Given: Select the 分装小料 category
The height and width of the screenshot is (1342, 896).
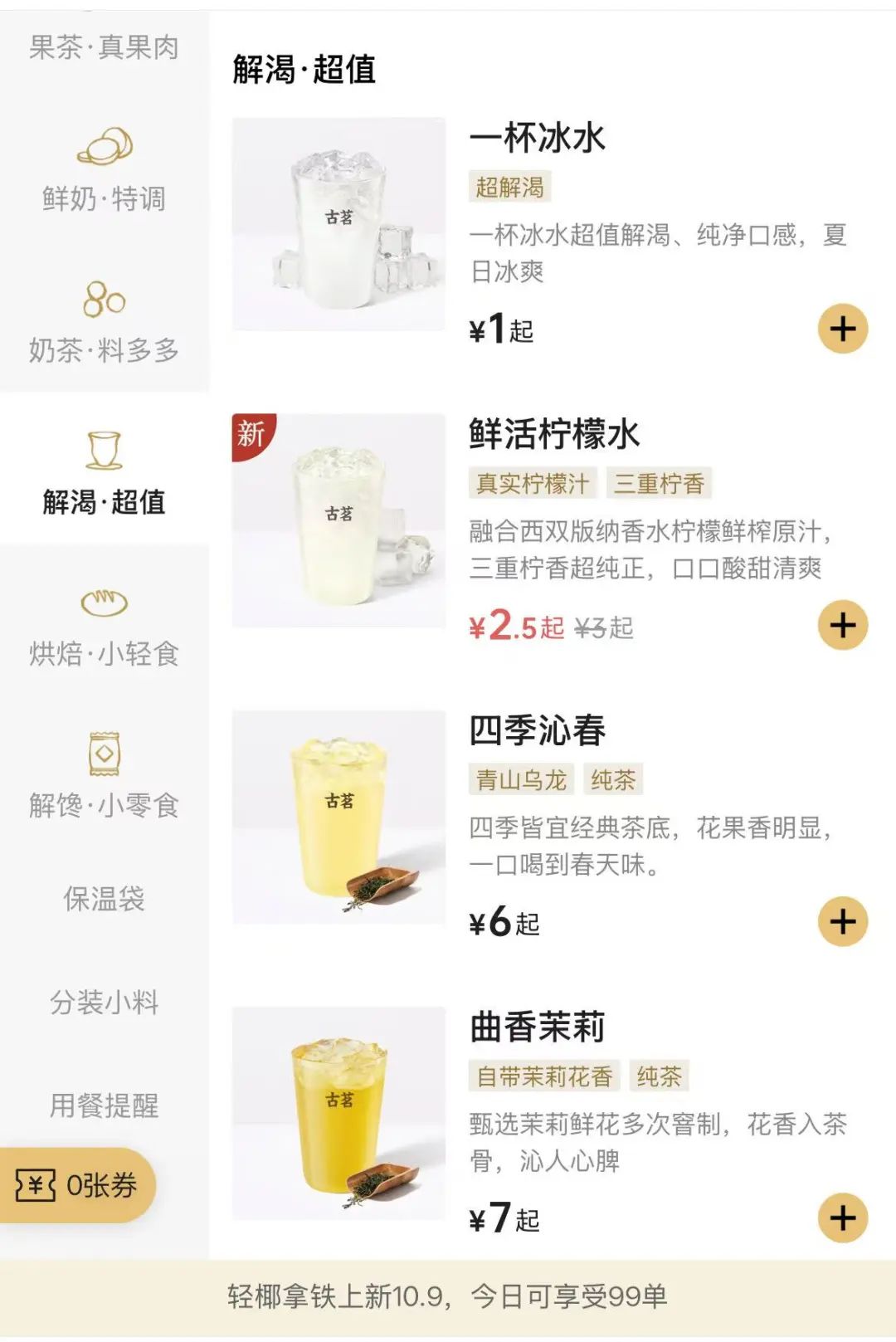Looking at the screenshot, I should [104, 1002].
